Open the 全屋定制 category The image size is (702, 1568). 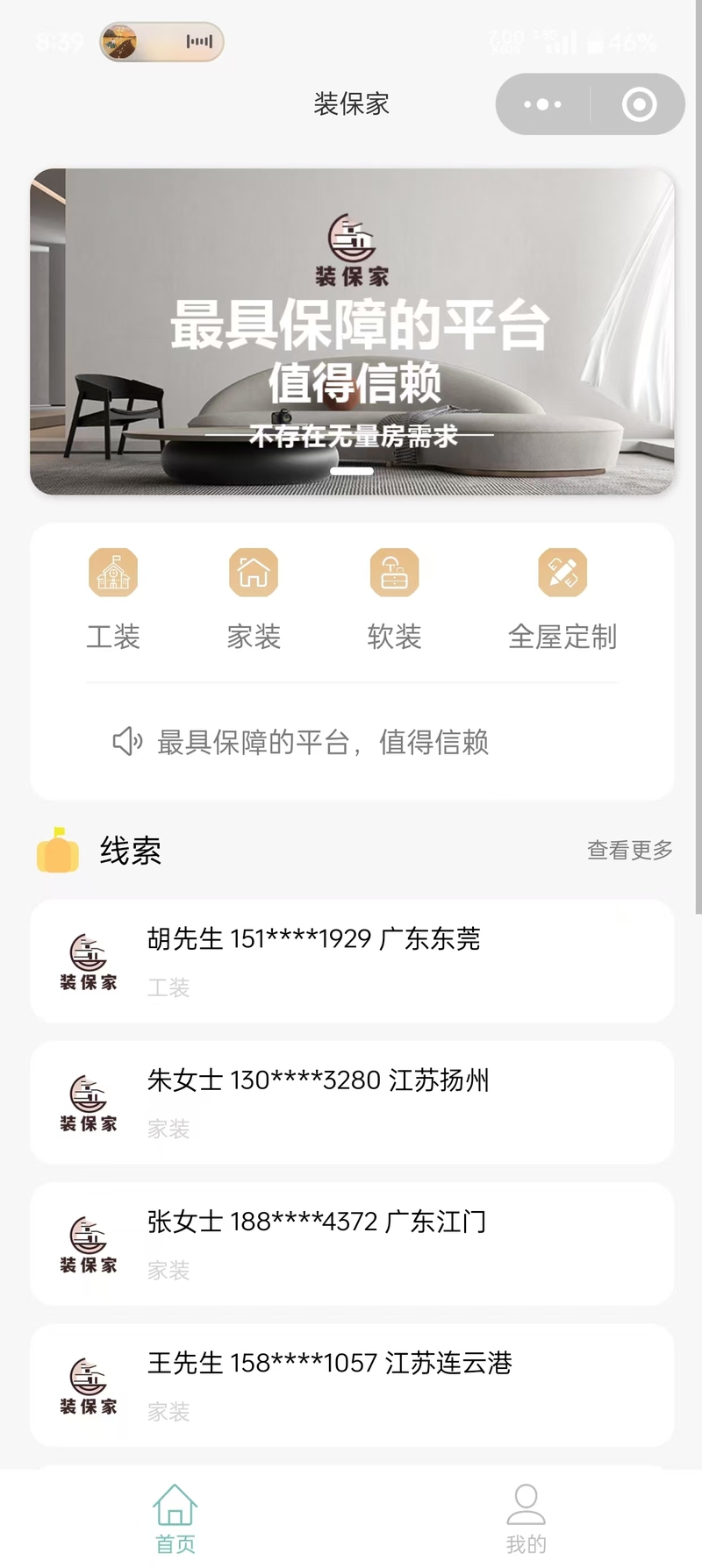pos(562,600)
